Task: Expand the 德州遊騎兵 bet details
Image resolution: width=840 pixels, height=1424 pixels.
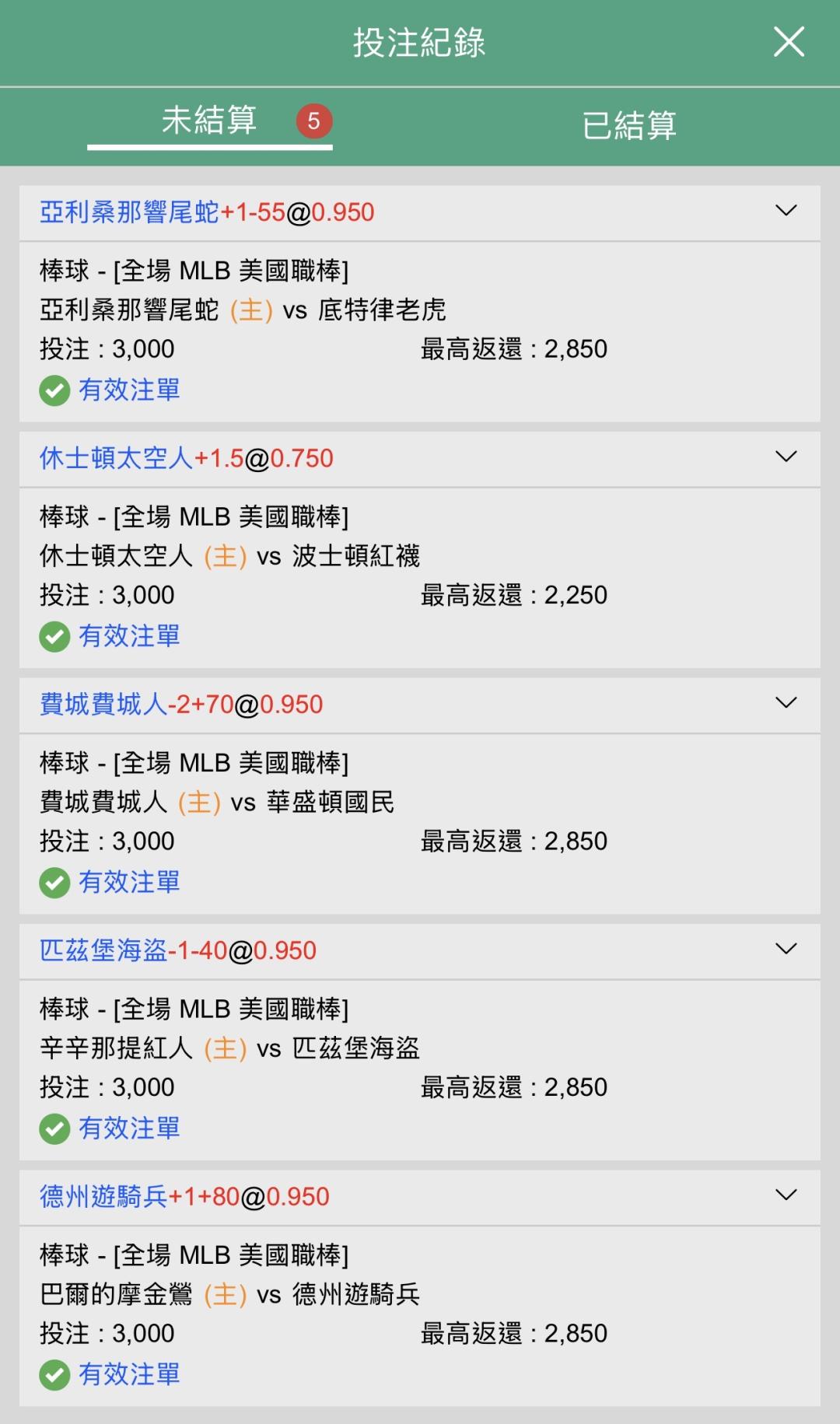Action: (786, 1195)
